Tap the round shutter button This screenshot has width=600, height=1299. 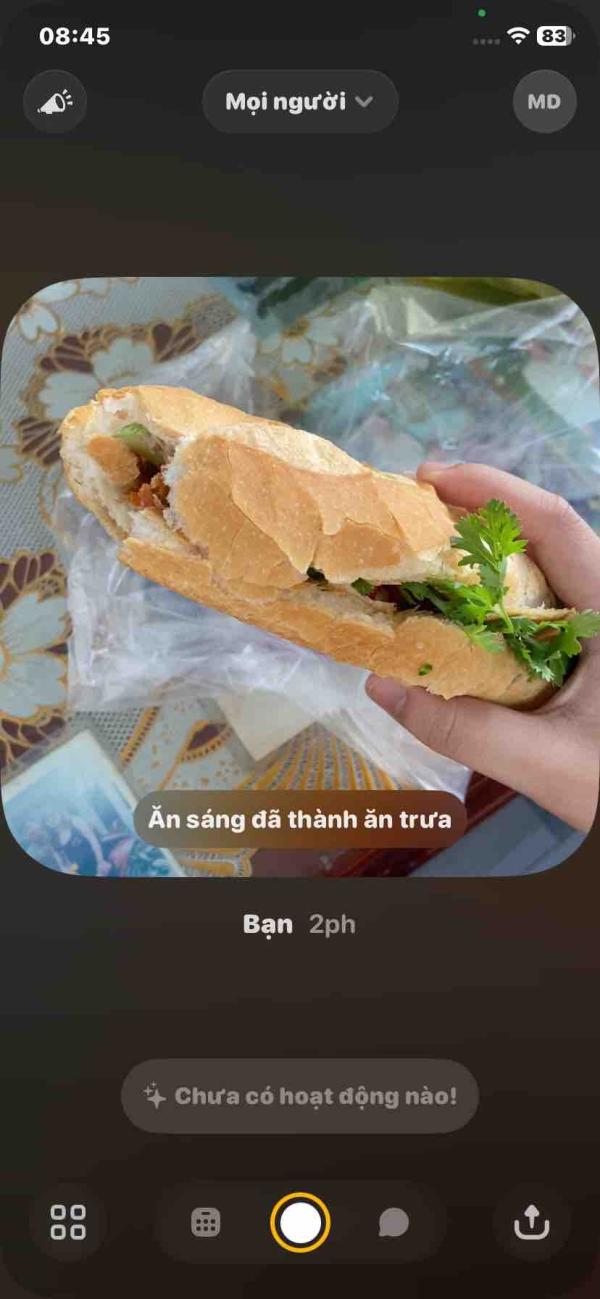click(x=300, y=1222)
